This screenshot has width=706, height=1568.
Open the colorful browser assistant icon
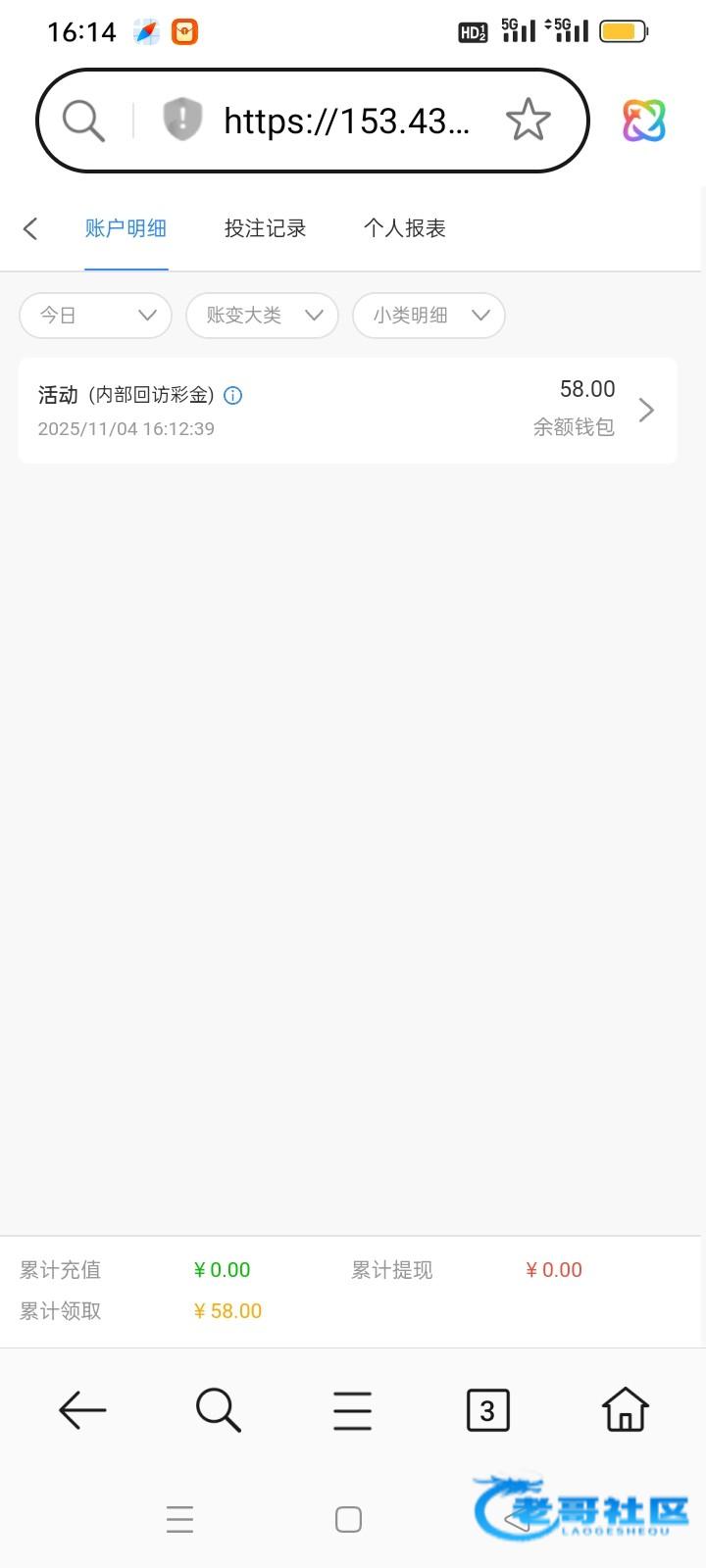644,121
